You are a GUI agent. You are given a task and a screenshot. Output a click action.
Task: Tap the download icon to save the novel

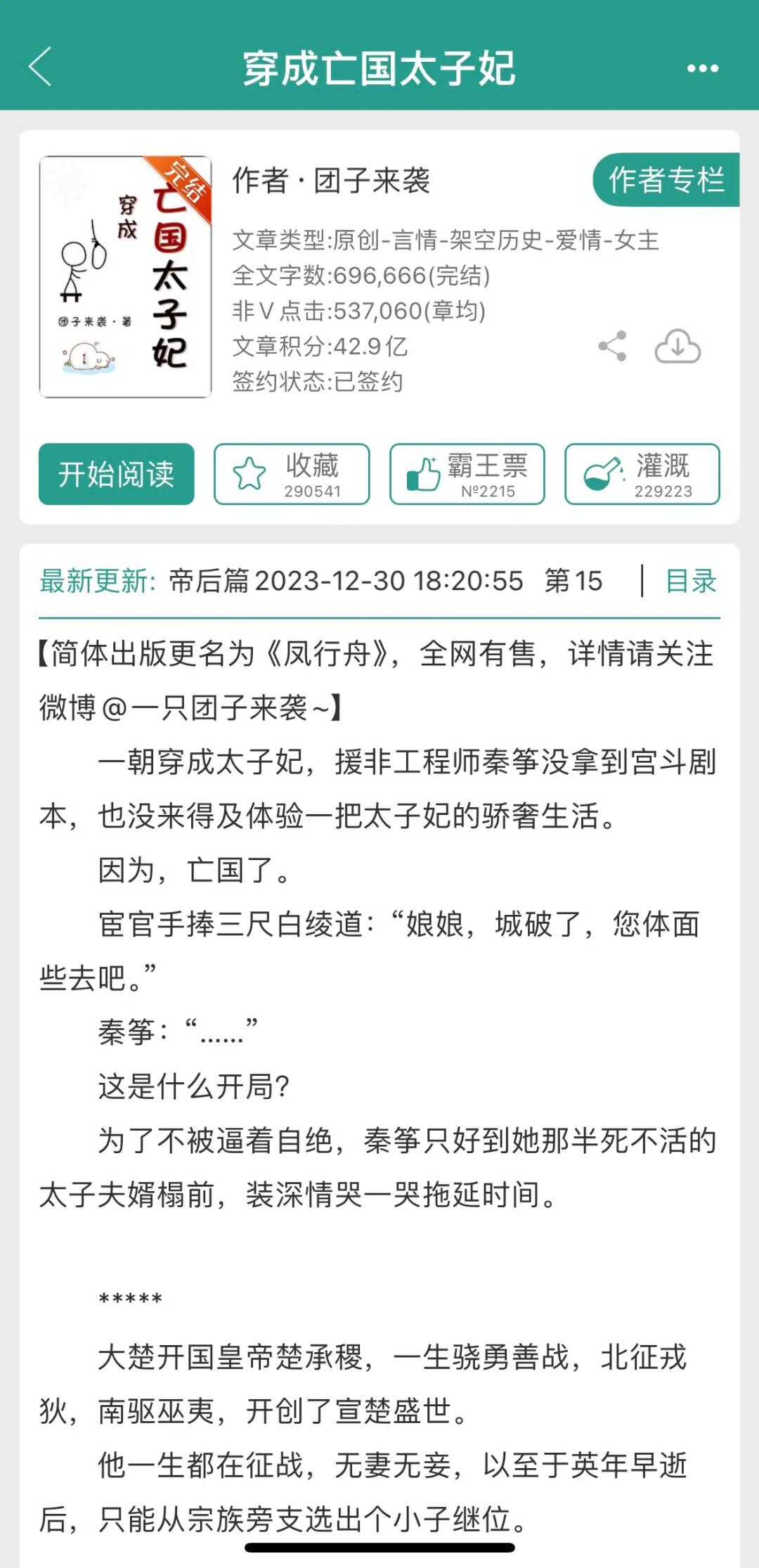[x=679, y=347]
